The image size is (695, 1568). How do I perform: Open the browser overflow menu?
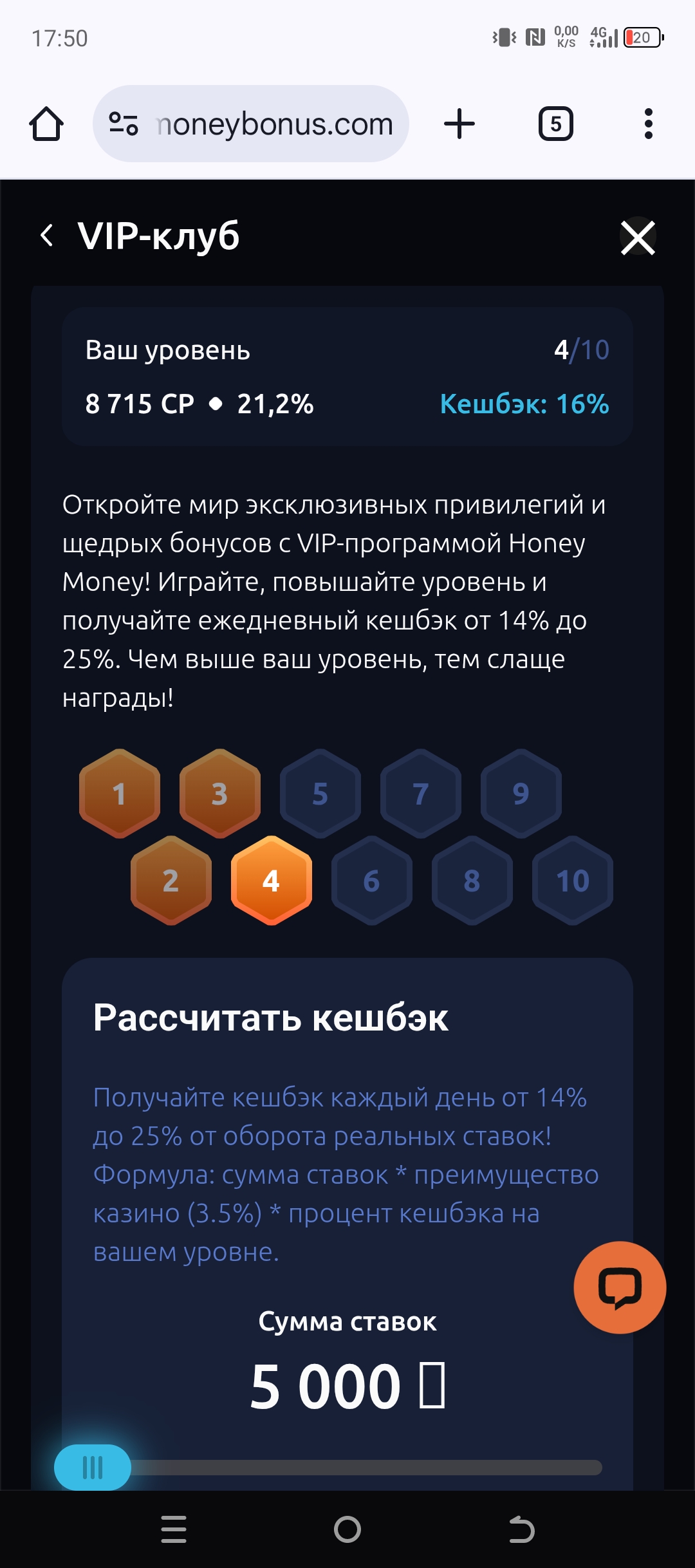click(648, 124)
